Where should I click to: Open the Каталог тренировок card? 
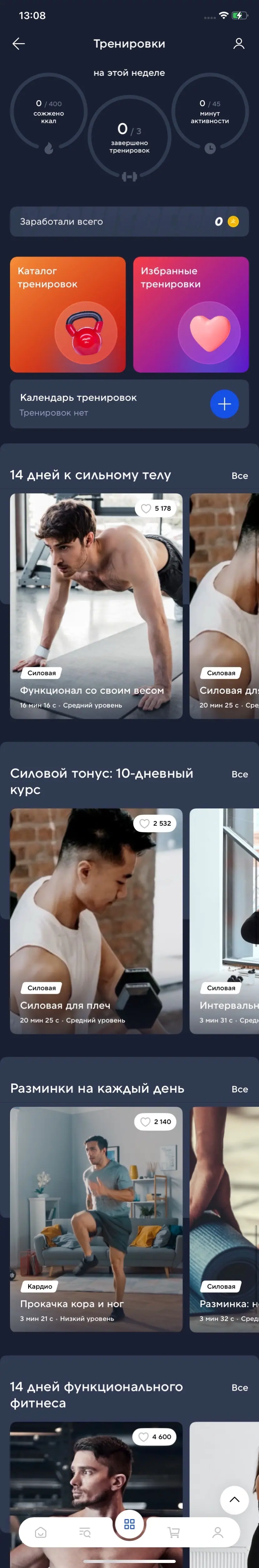(x=68, y=314)
